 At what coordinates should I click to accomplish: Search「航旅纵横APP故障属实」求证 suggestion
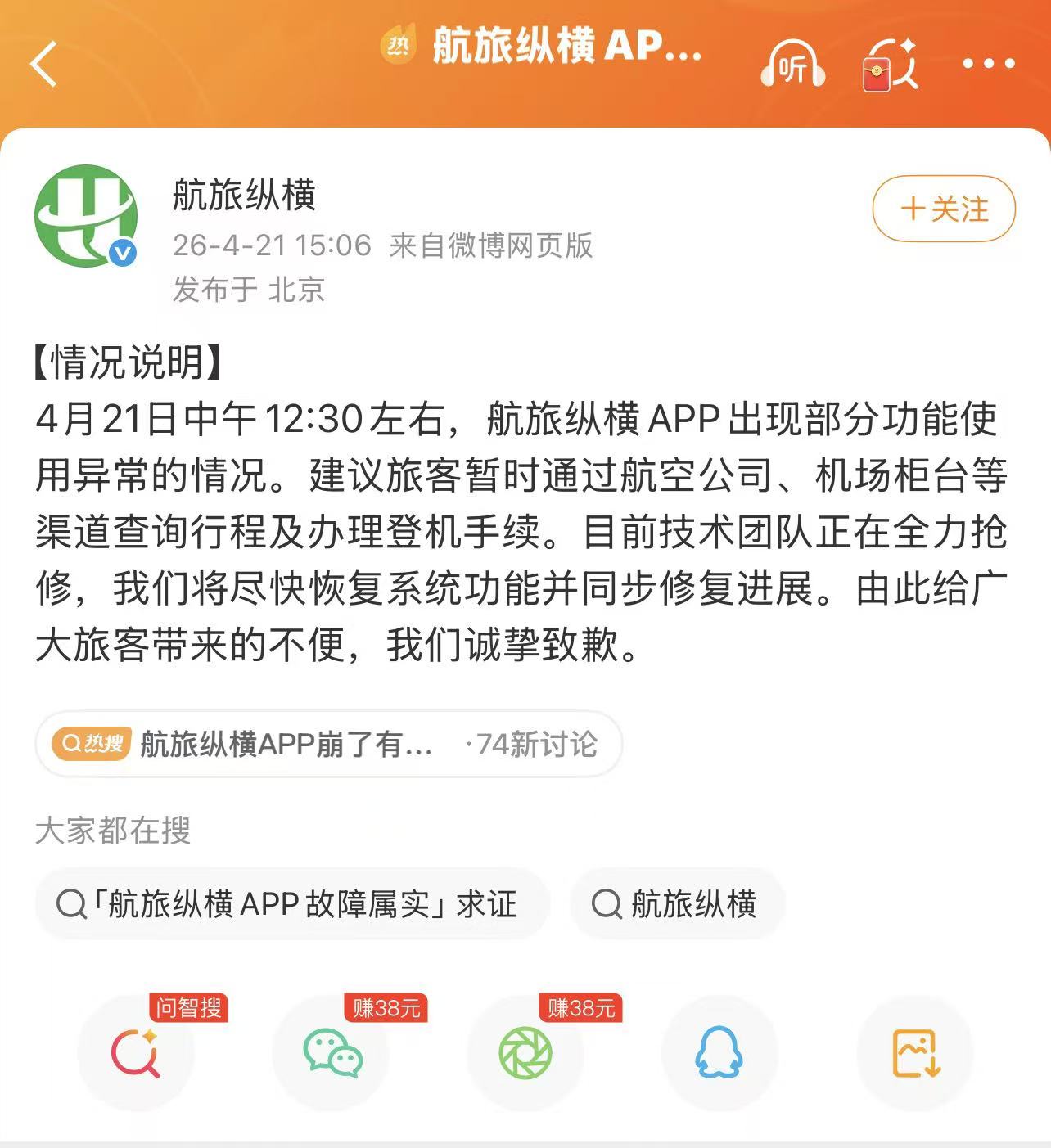tap(291, 904)
